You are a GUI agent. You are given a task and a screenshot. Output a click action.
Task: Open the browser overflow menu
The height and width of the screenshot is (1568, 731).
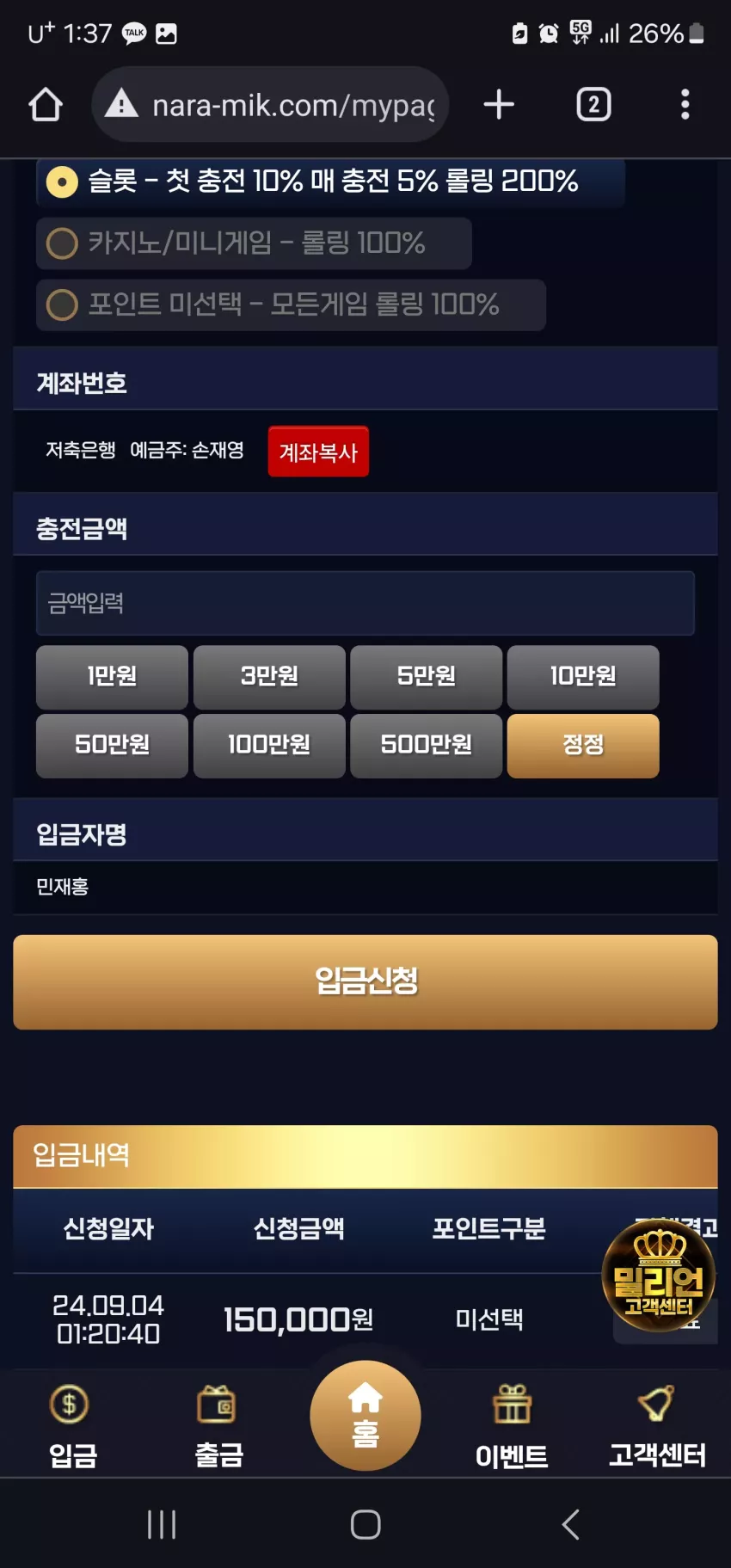tap(685, 105)
